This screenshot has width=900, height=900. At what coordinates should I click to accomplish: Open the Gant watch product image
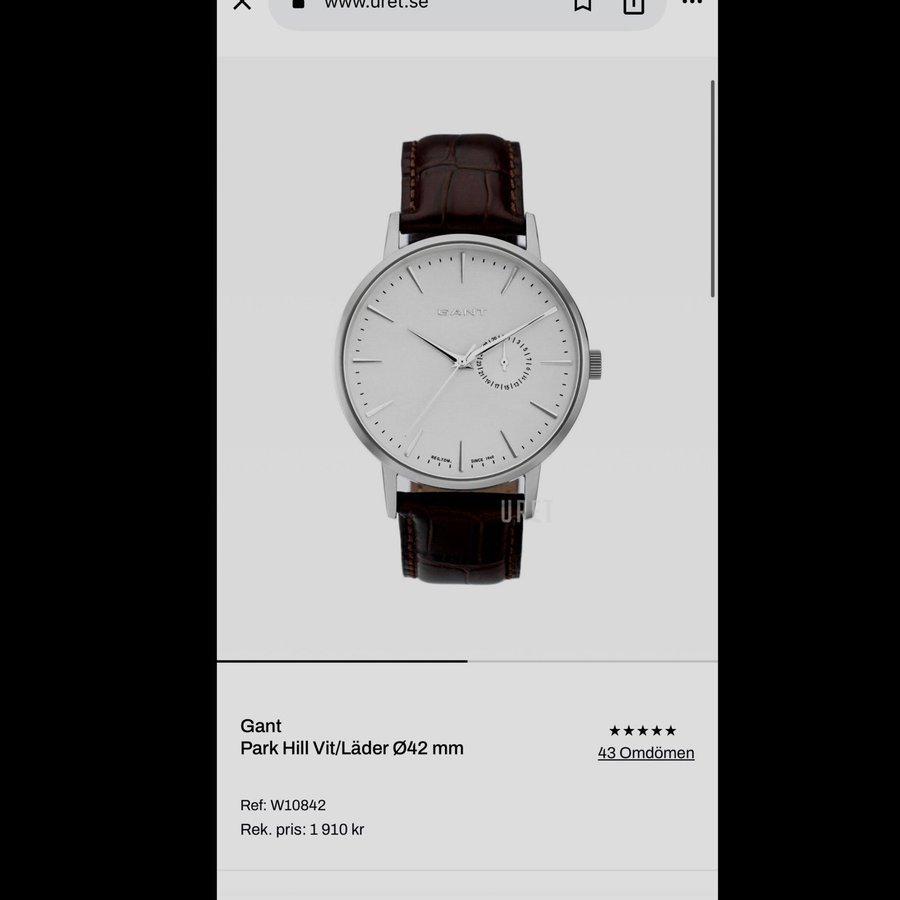(x=467, y=360)
